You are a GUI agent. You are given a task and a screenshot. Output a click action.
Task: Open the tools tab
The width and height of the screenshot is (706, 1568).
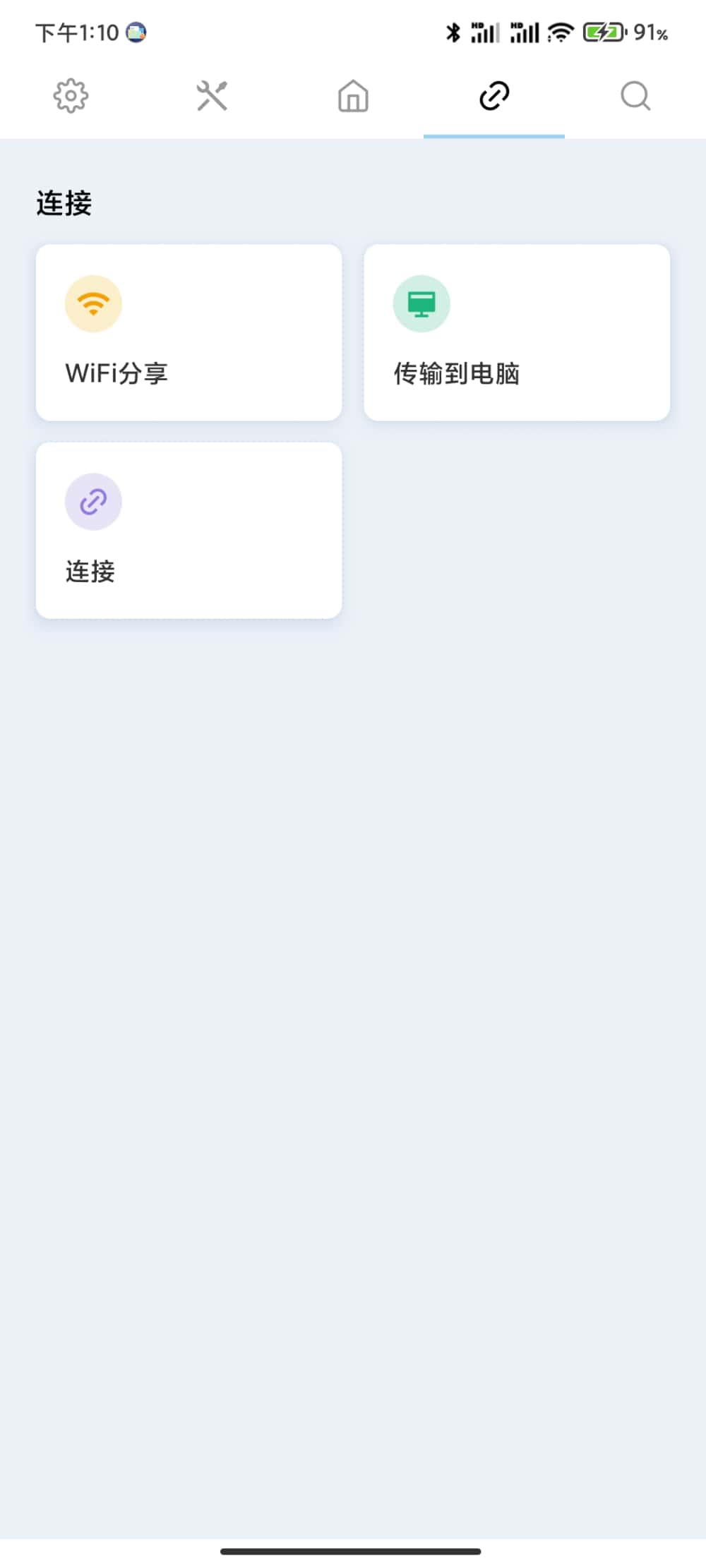click(x=212, y=96)
